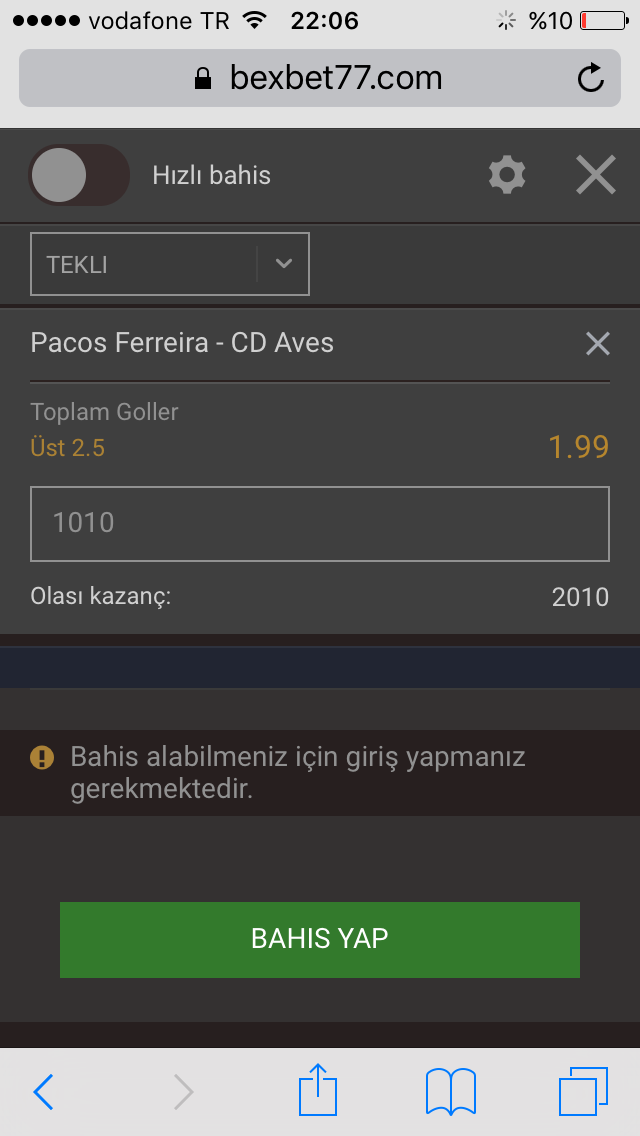Show open Safari tabs

(583, 1091)
